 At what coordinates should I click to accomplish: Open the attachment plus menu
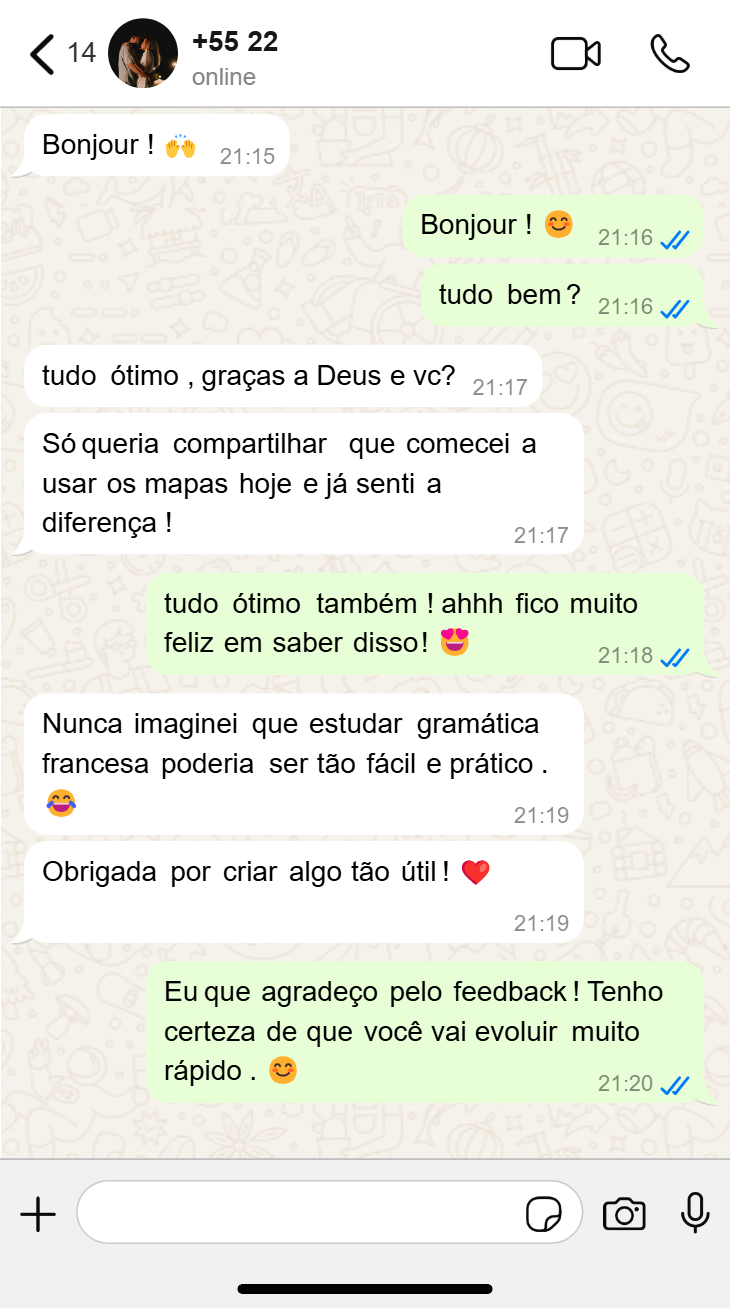tap(38, 1215)
